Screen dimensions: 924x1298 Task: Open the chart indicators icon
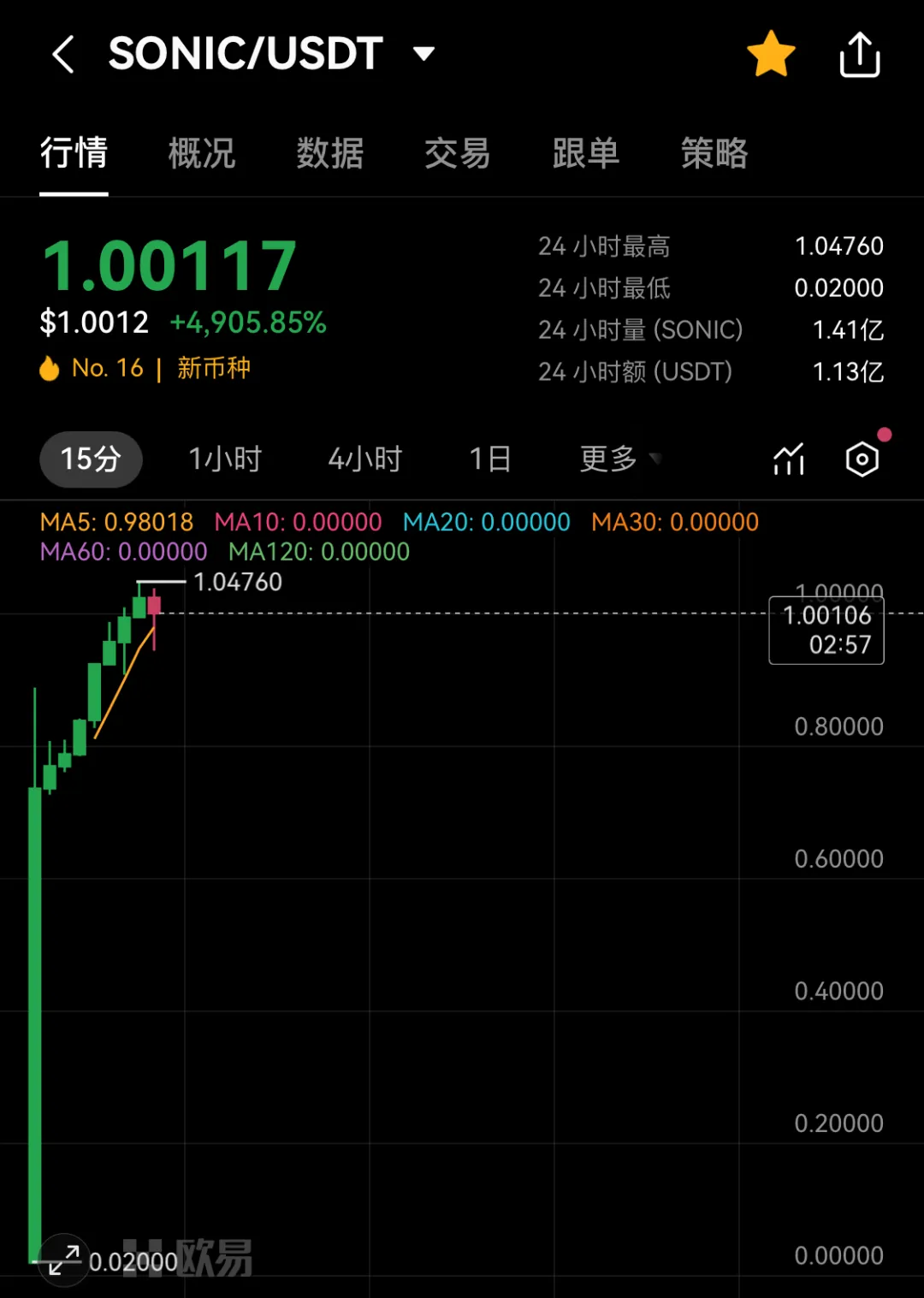[x=789, y=459]
